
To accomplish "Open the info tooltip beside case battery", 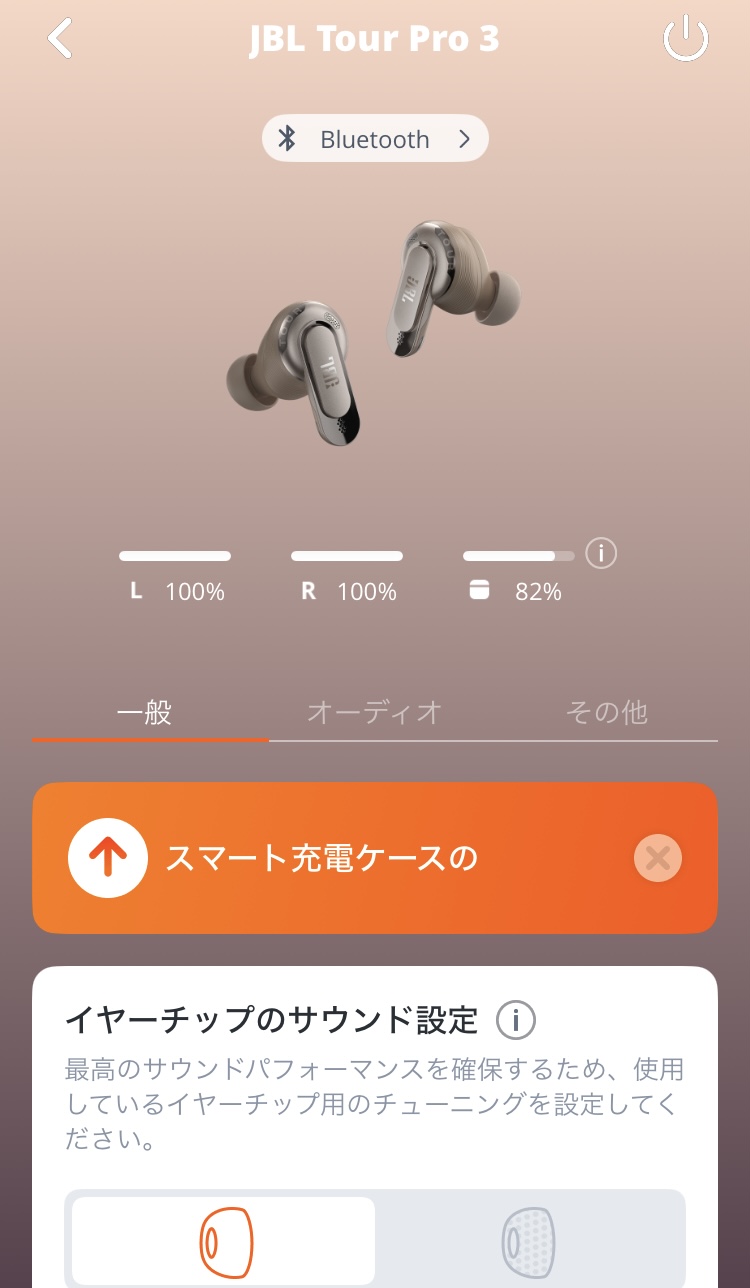I will 600,554.
